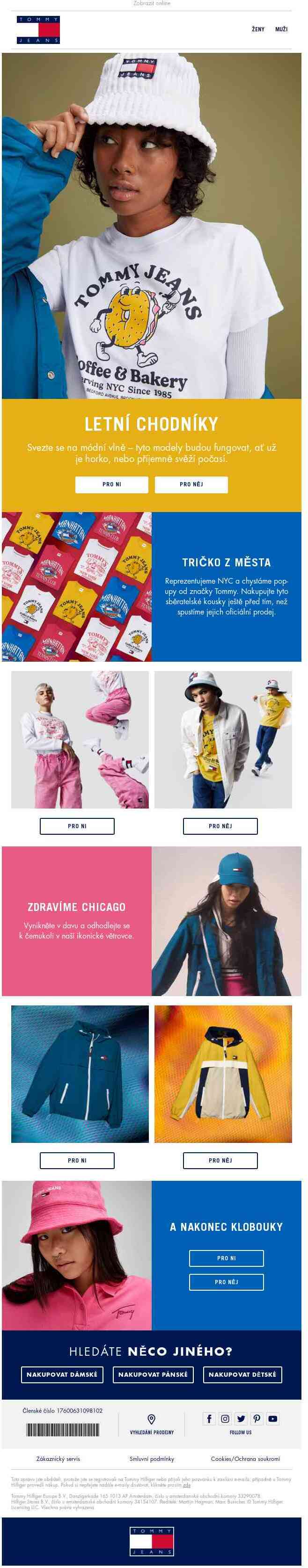
Task: Open Cookies/Ochrana soukromí link
Action: click(245, 1459)
